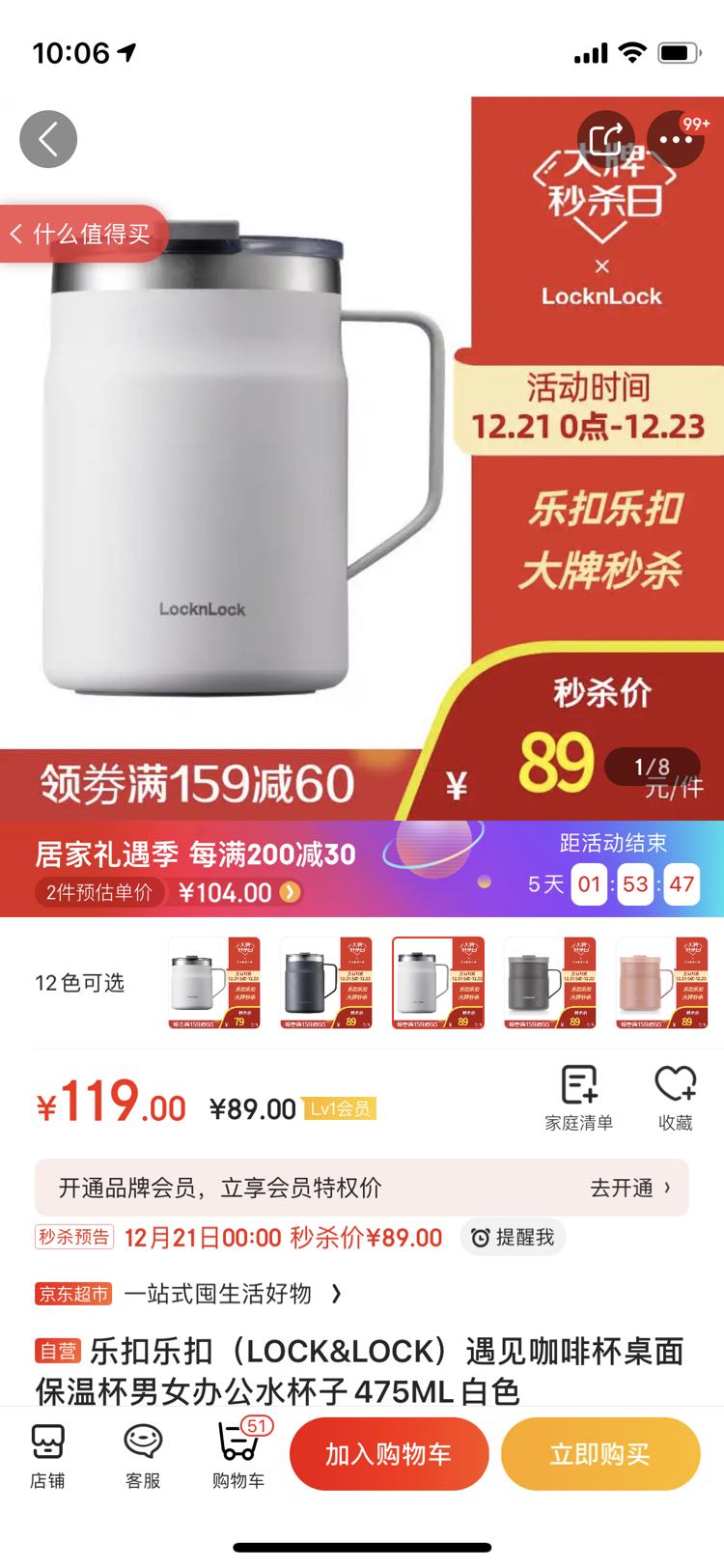The height and width of the screenshot is (1568, 724).
Task: Open the more options icon with 99+ badge
Action: 676,138
